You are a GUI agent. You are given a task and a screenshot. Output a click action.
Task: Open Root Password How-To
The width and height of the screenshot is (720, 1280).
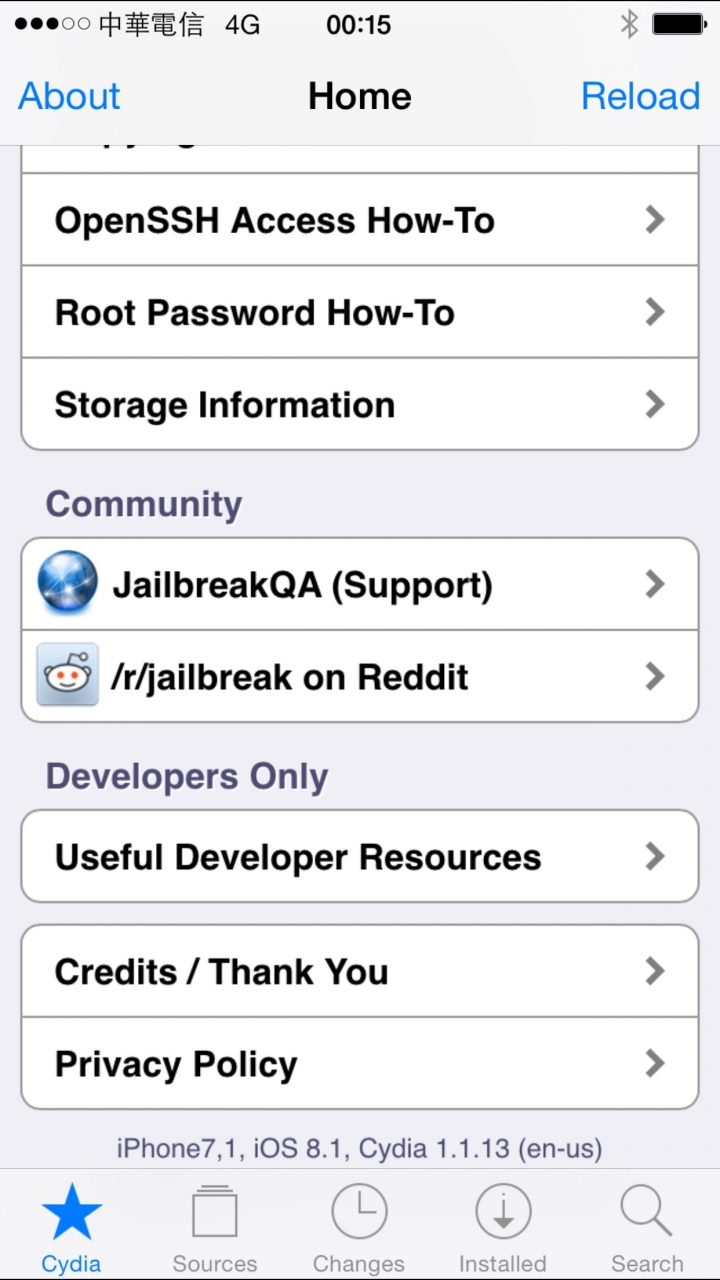tap(360, 312)
